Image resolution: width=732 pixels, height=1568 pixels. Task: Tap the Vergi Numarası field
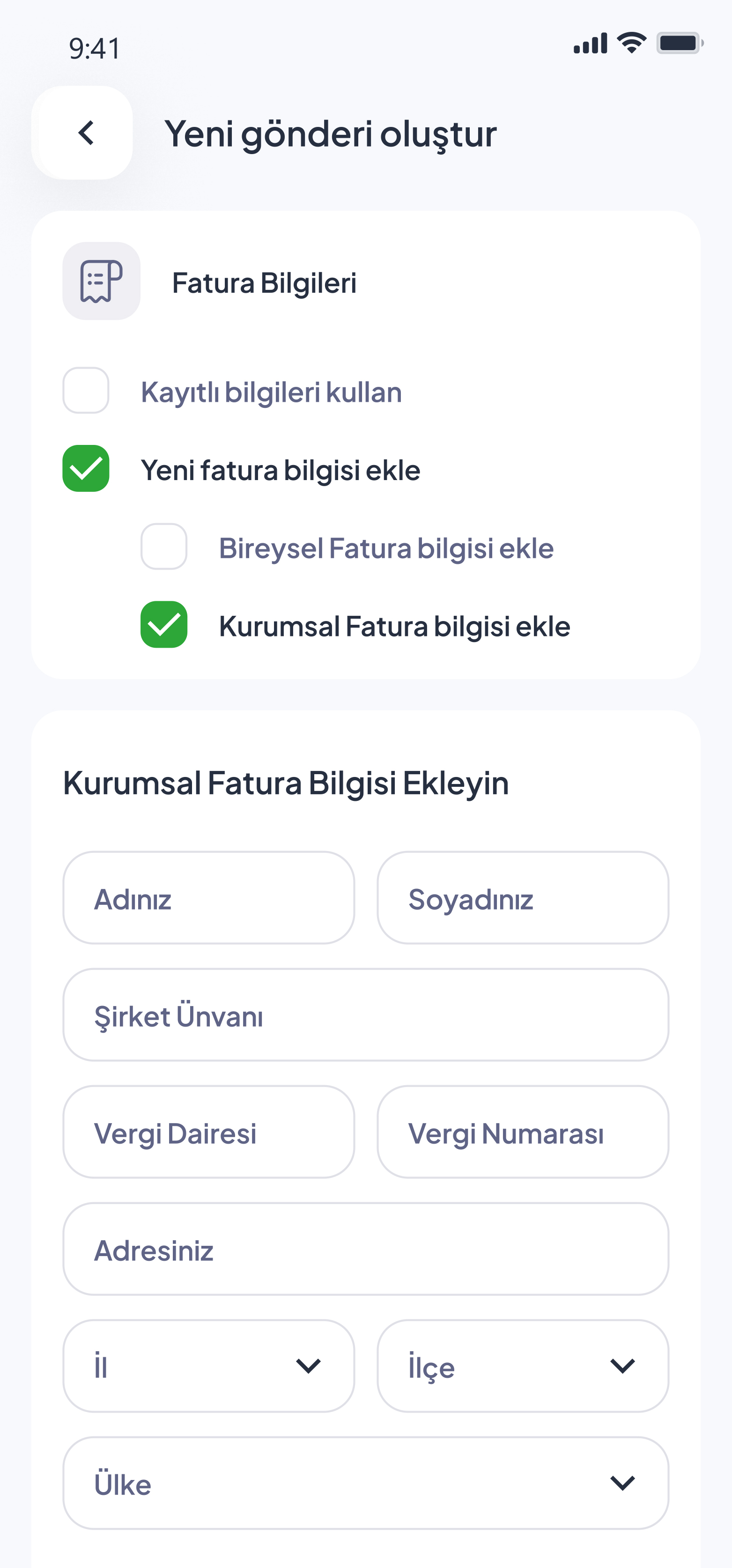coord(523,1132)
